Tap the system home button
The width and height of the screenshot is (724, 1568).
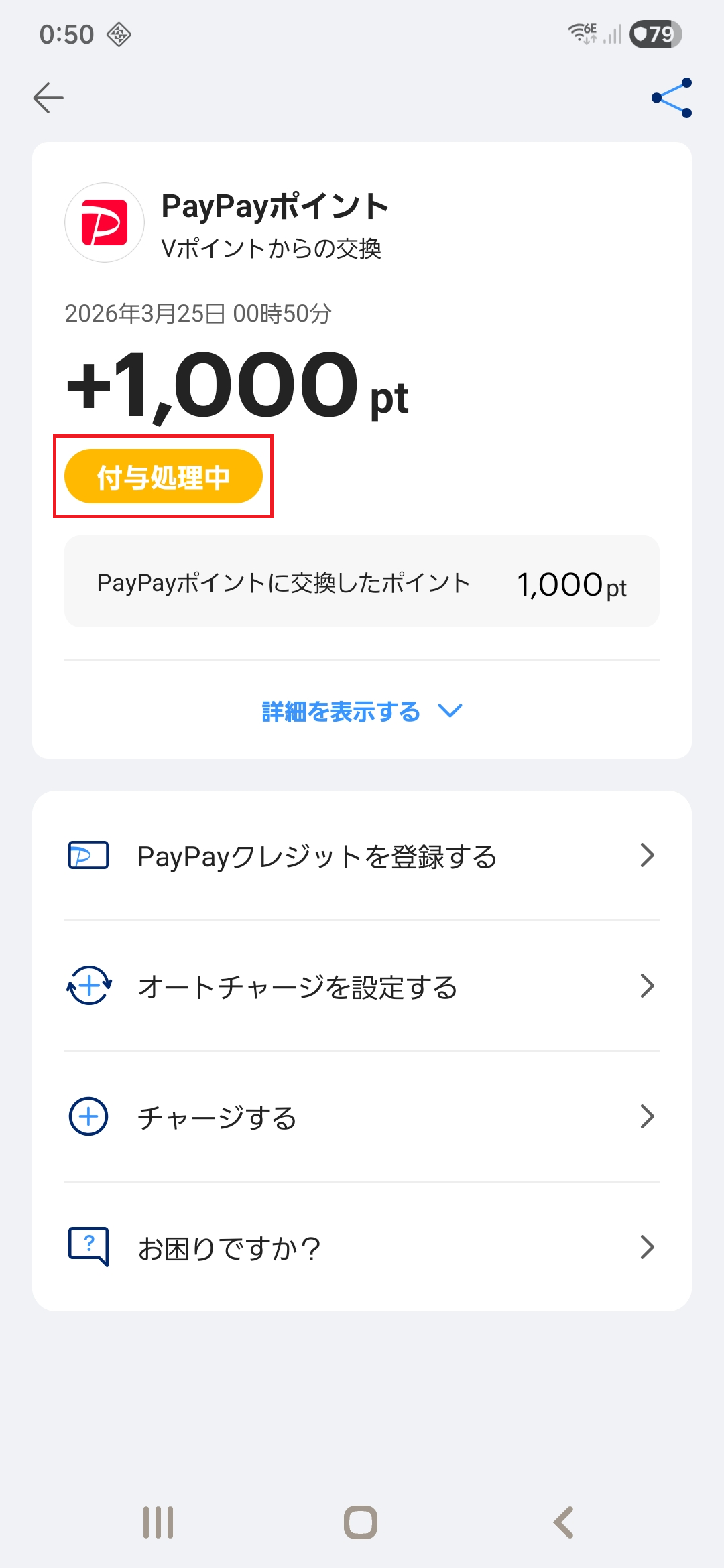pyautogui.click(x=361, y=1522)
